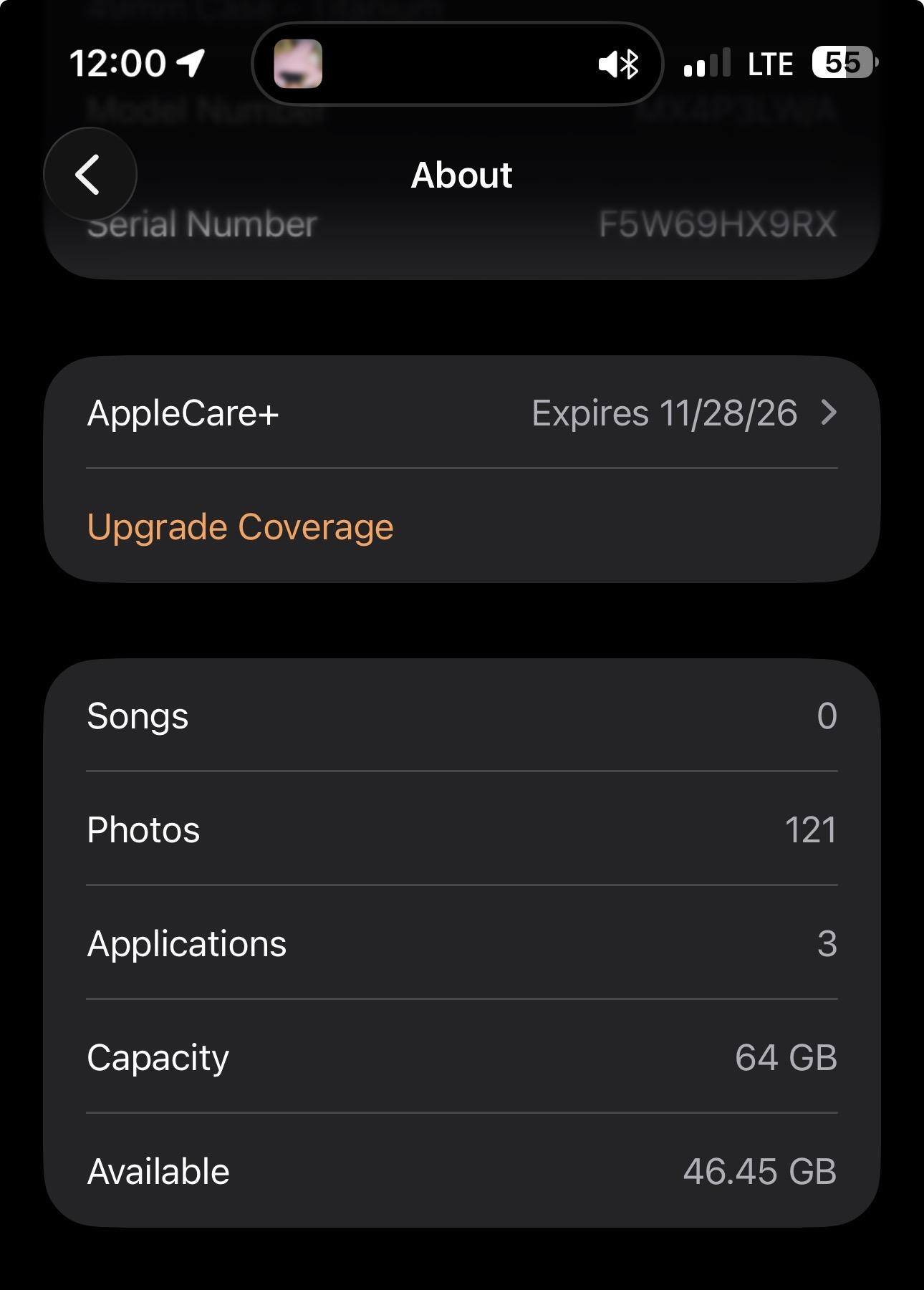The width and height of the screenshot is (924, 1290).
Task: Tap the Model Number row near the top
Action: pyautogui.click(x=462, y=111)
